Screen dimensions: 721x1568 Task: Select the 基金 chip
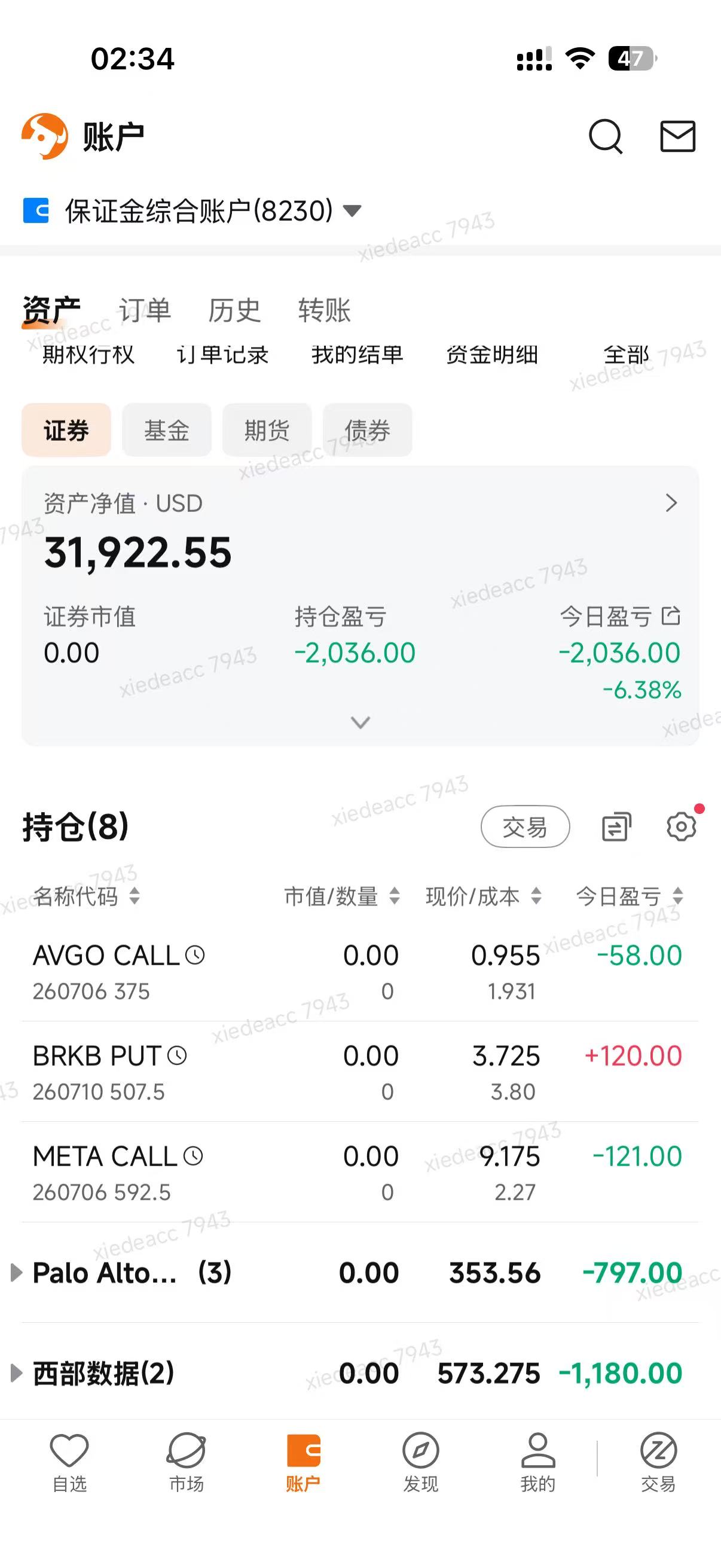coord(167,430)
